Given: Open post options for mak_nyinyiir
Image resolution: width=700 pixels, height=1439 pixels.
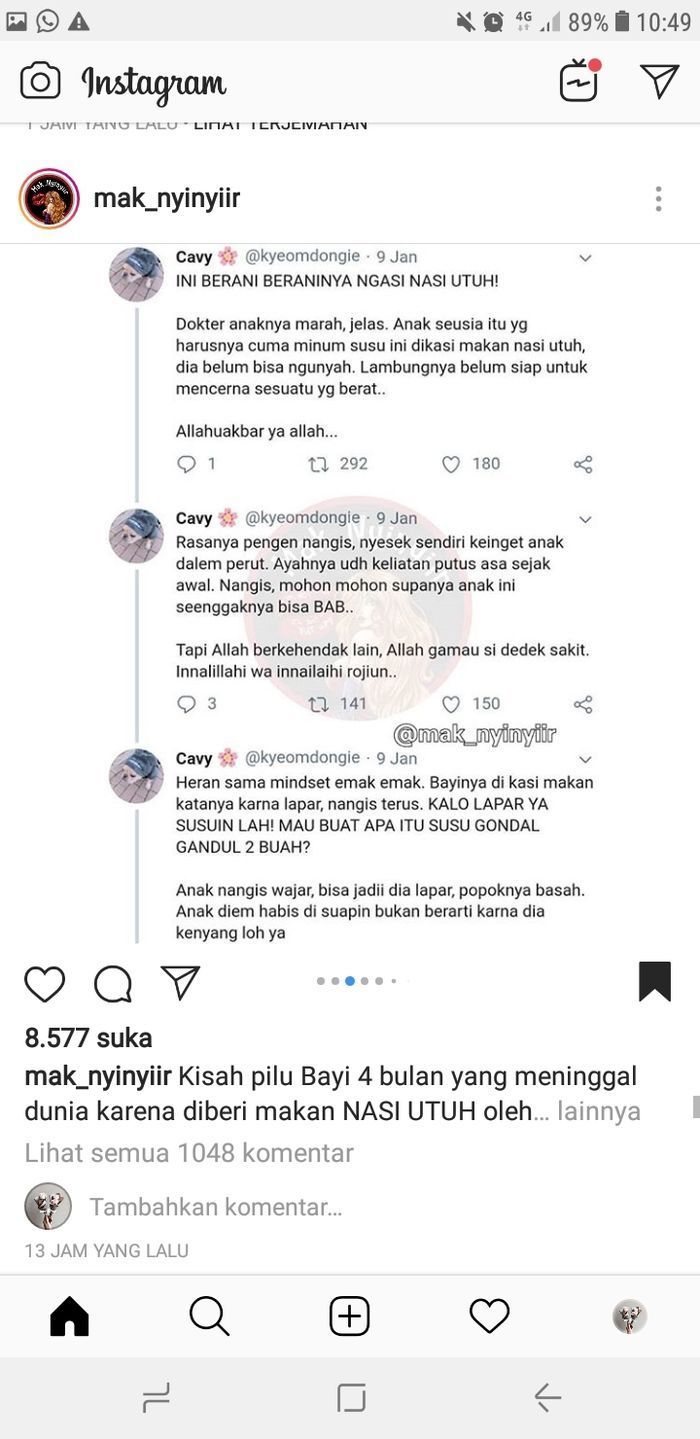Looking at the screenshot, I should (658, 198).
